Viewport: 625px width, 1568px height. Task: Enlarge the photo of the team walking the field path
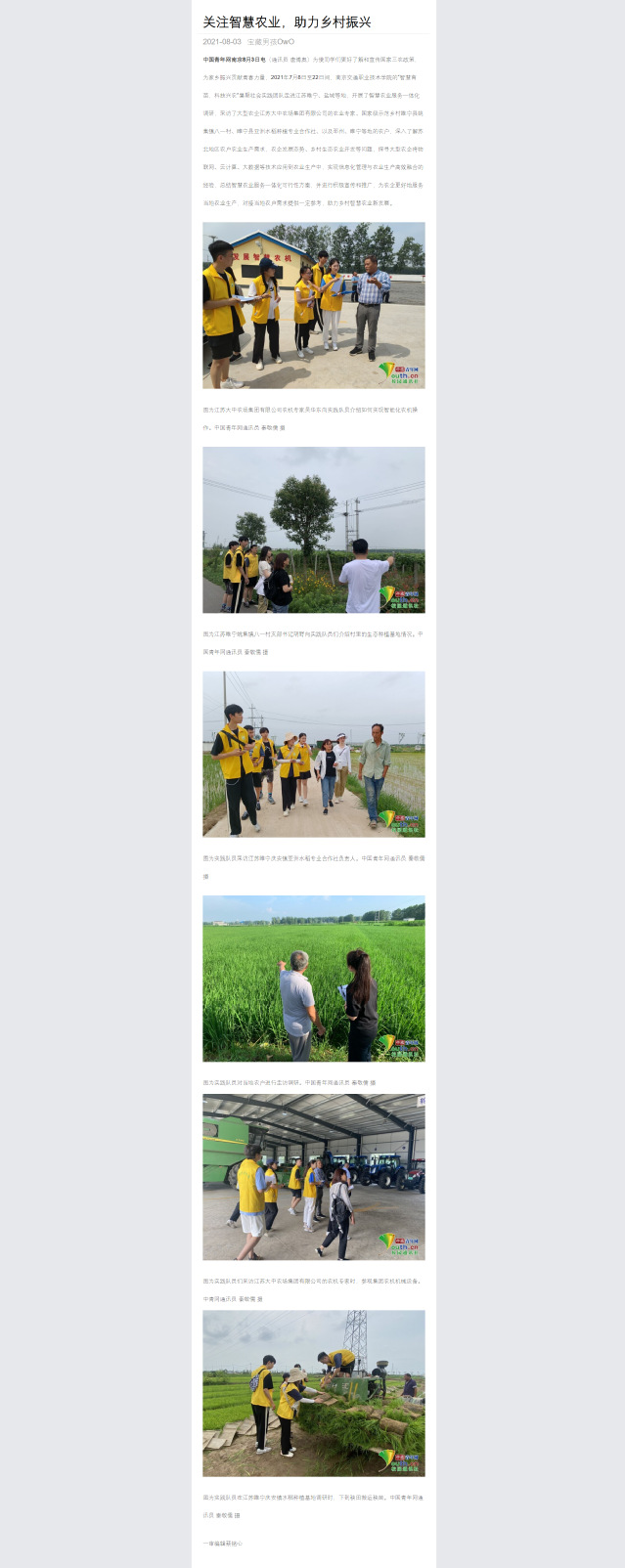pyautogui.click(x=313, y=754)
